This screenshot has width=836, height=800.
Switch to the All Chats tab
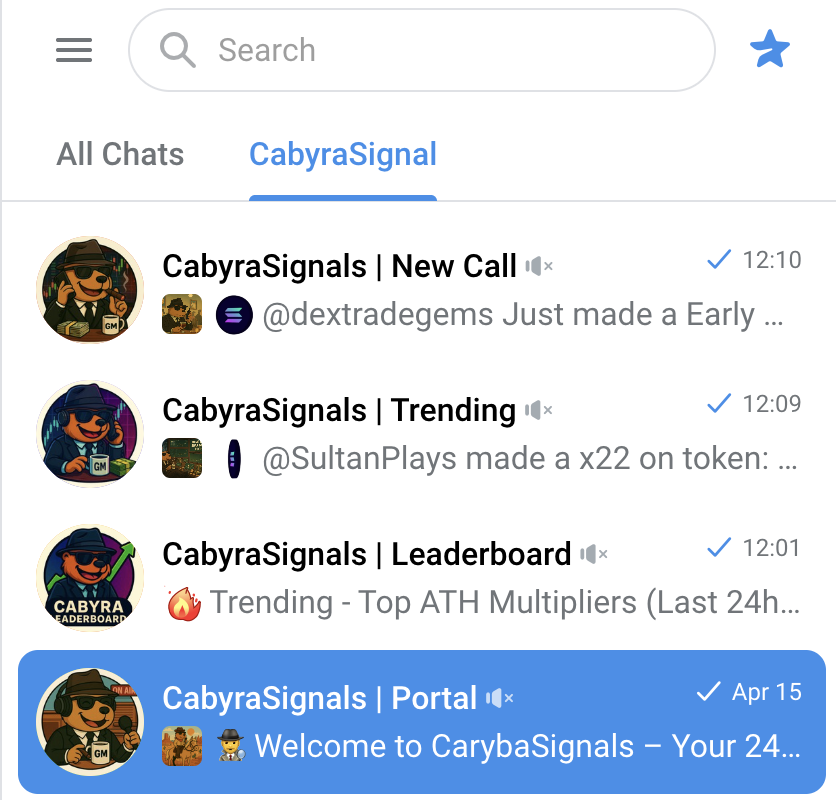click(x=120, y=155)
